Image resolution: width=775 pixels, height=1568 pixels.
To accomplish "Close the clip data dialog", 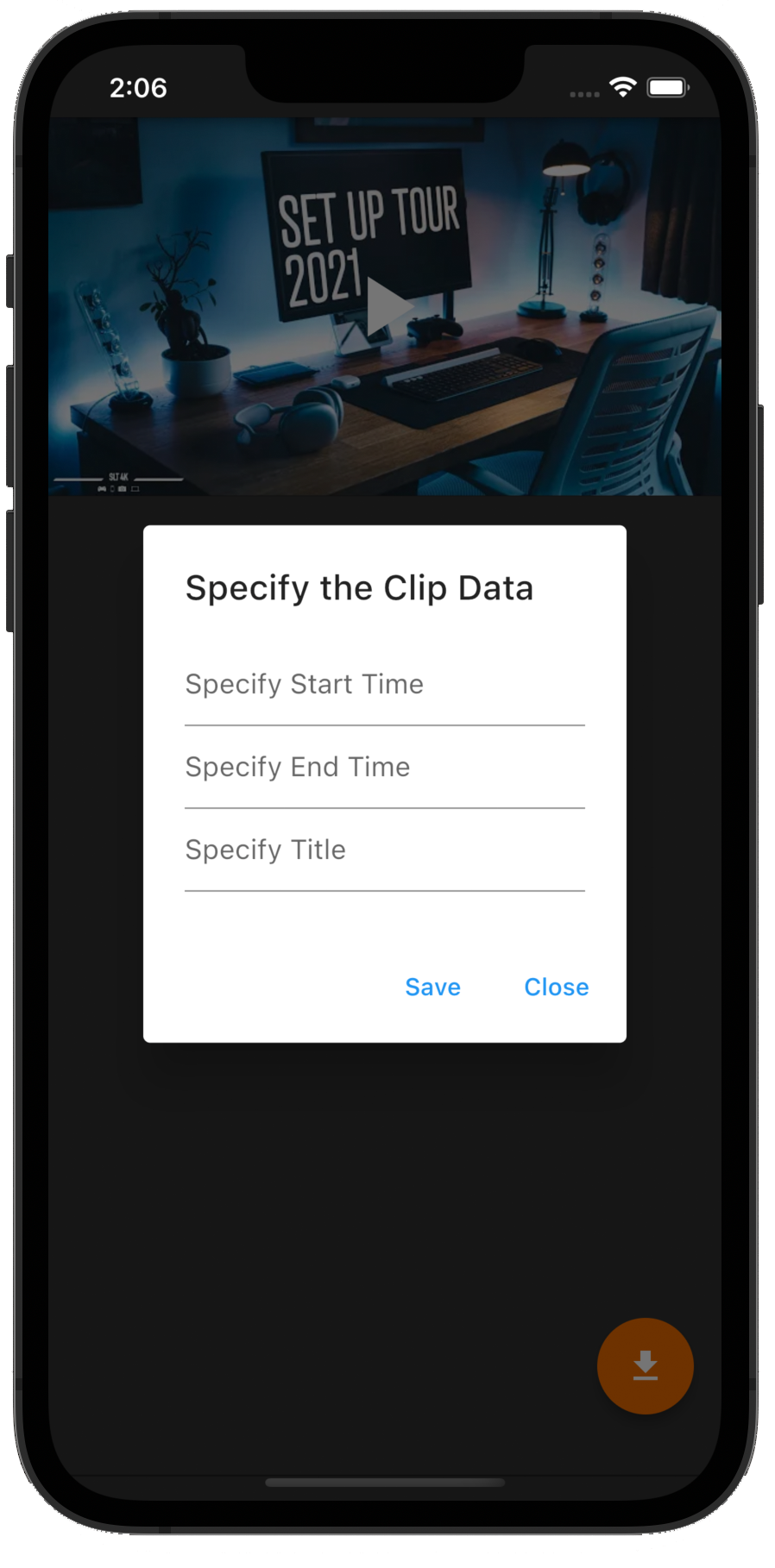I will [x=556, y=987].
